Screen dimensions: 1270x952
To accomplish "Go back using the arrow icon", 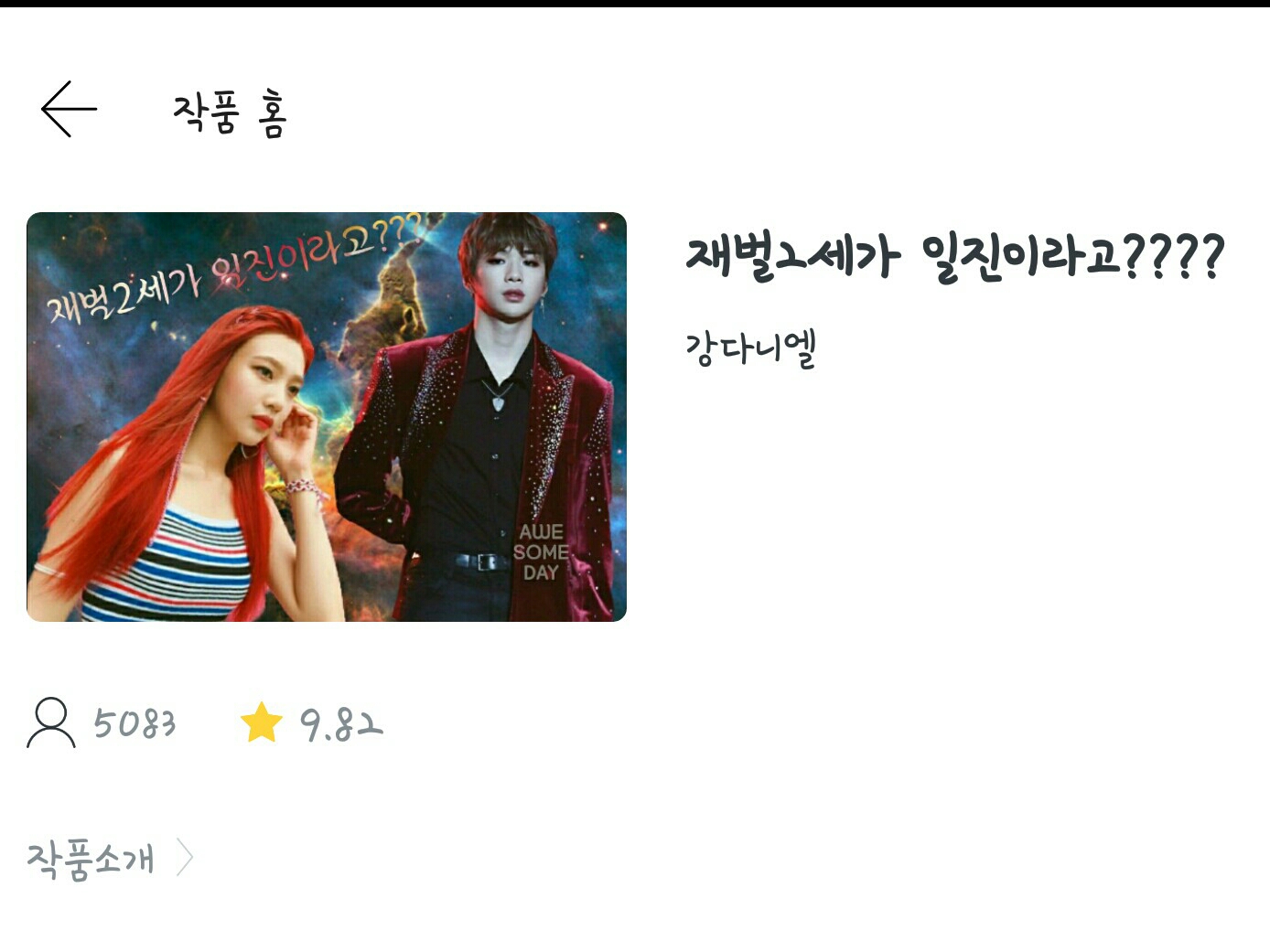I will pyautogui.click(x=69, y=109).
